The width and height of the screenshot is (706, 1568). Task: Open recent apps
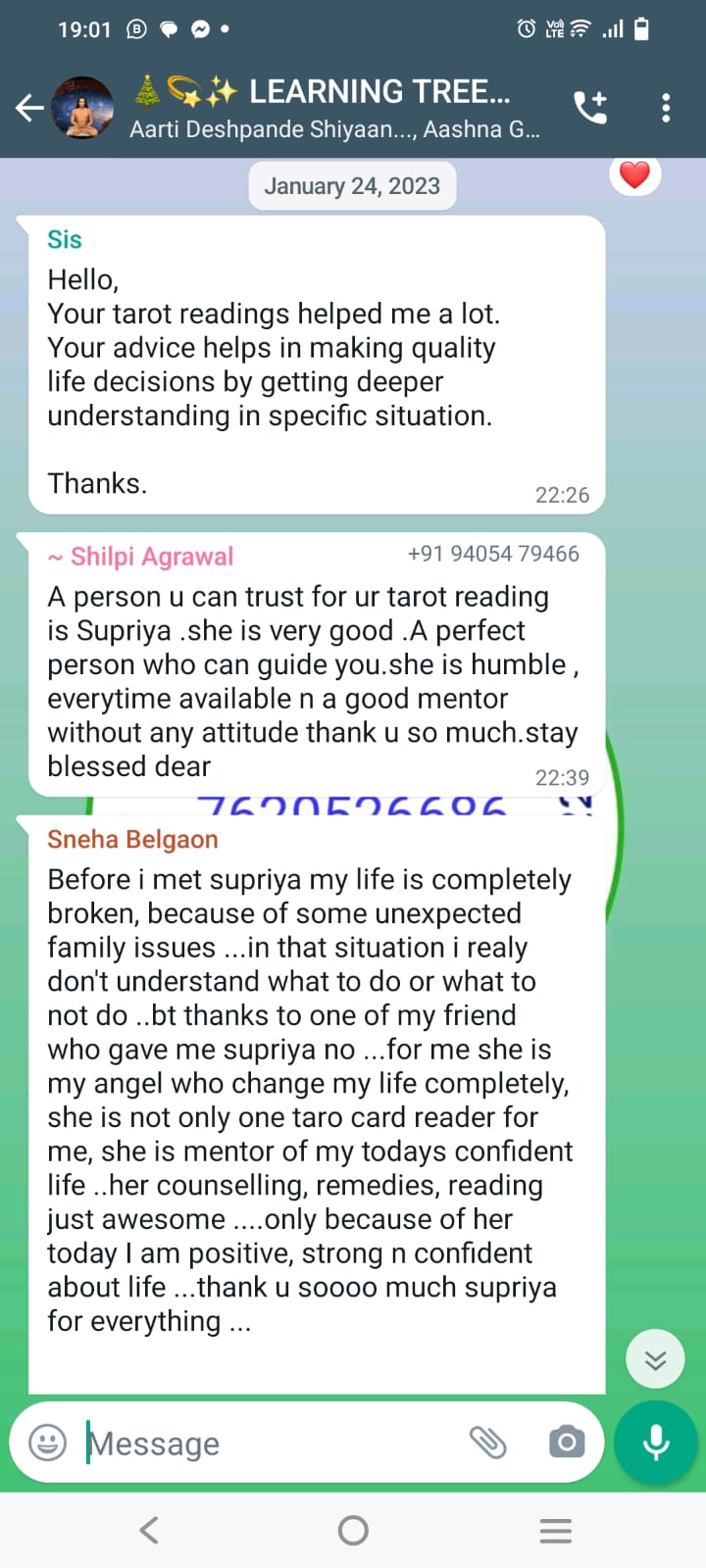point(556,1531)
